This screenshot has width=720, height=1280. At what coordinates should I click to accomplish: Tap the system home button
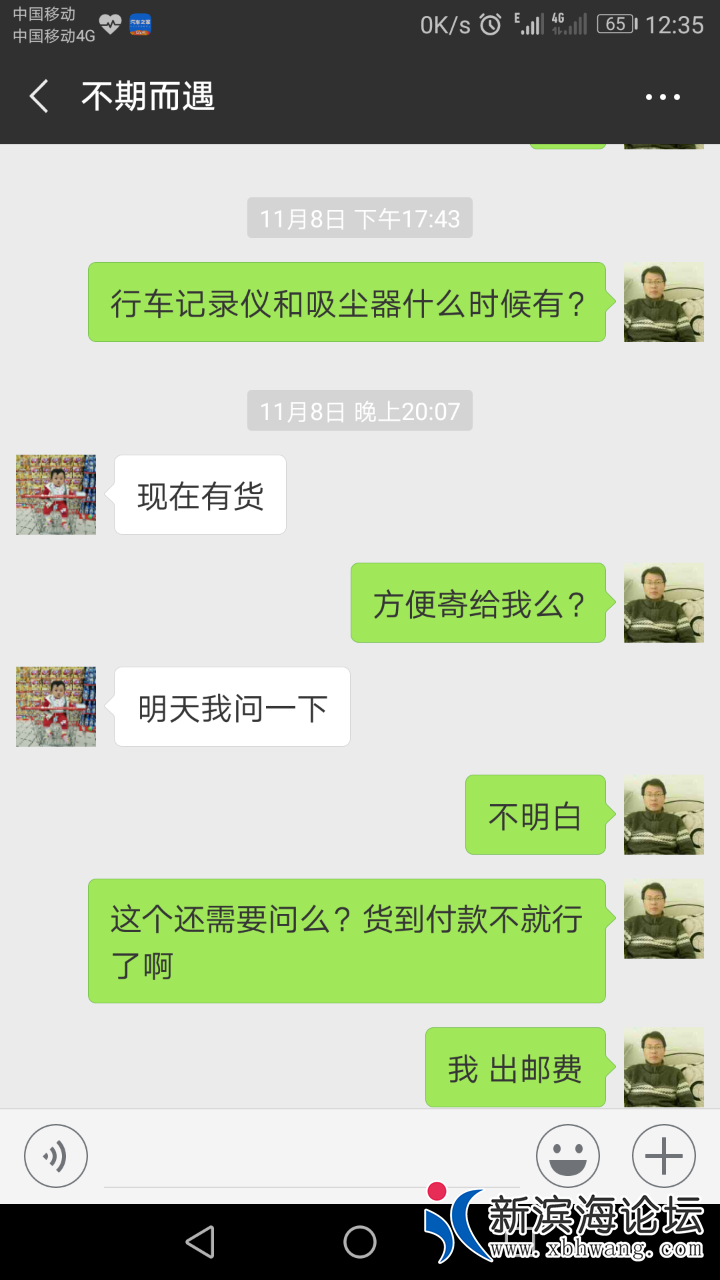[360, 1242]
